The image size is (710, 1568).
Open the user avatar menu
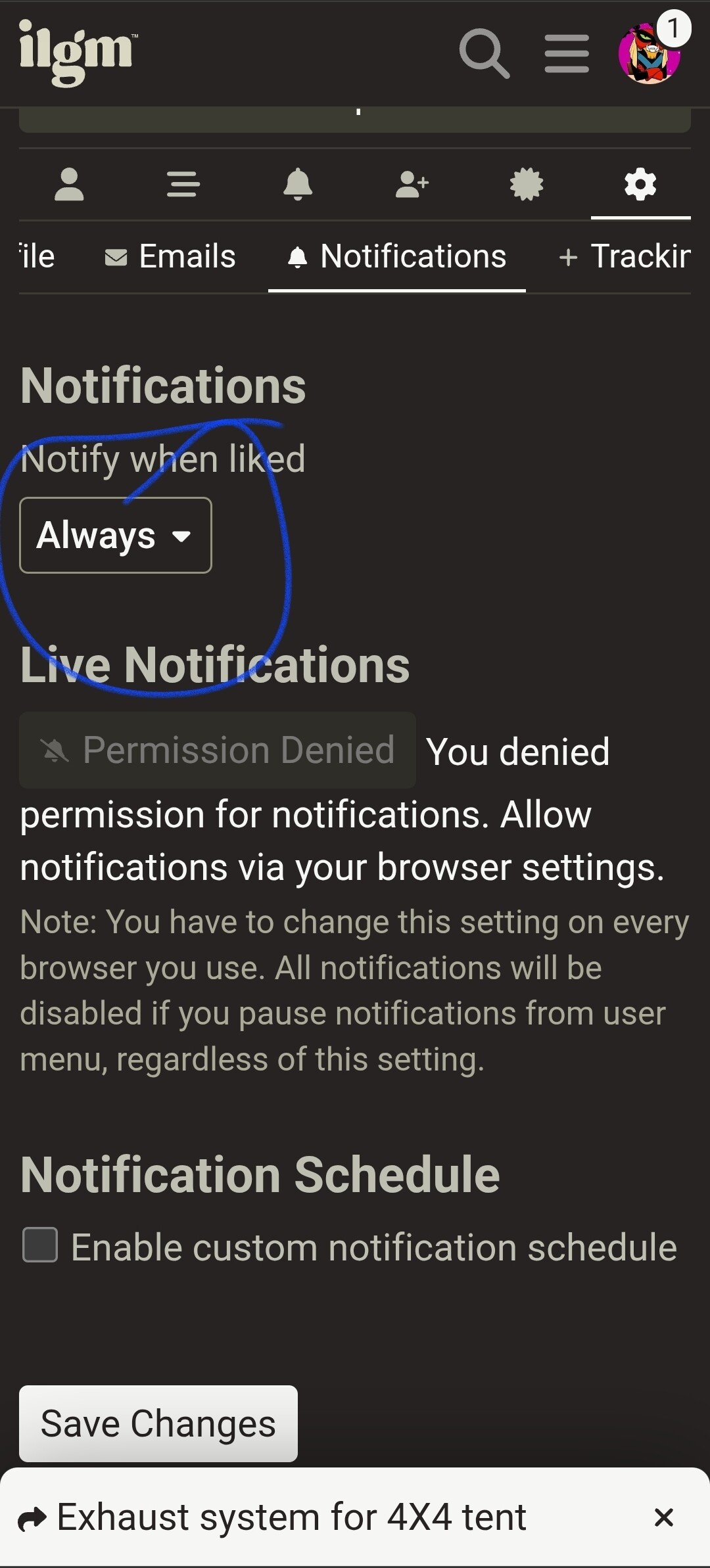[x=650, y=54]
